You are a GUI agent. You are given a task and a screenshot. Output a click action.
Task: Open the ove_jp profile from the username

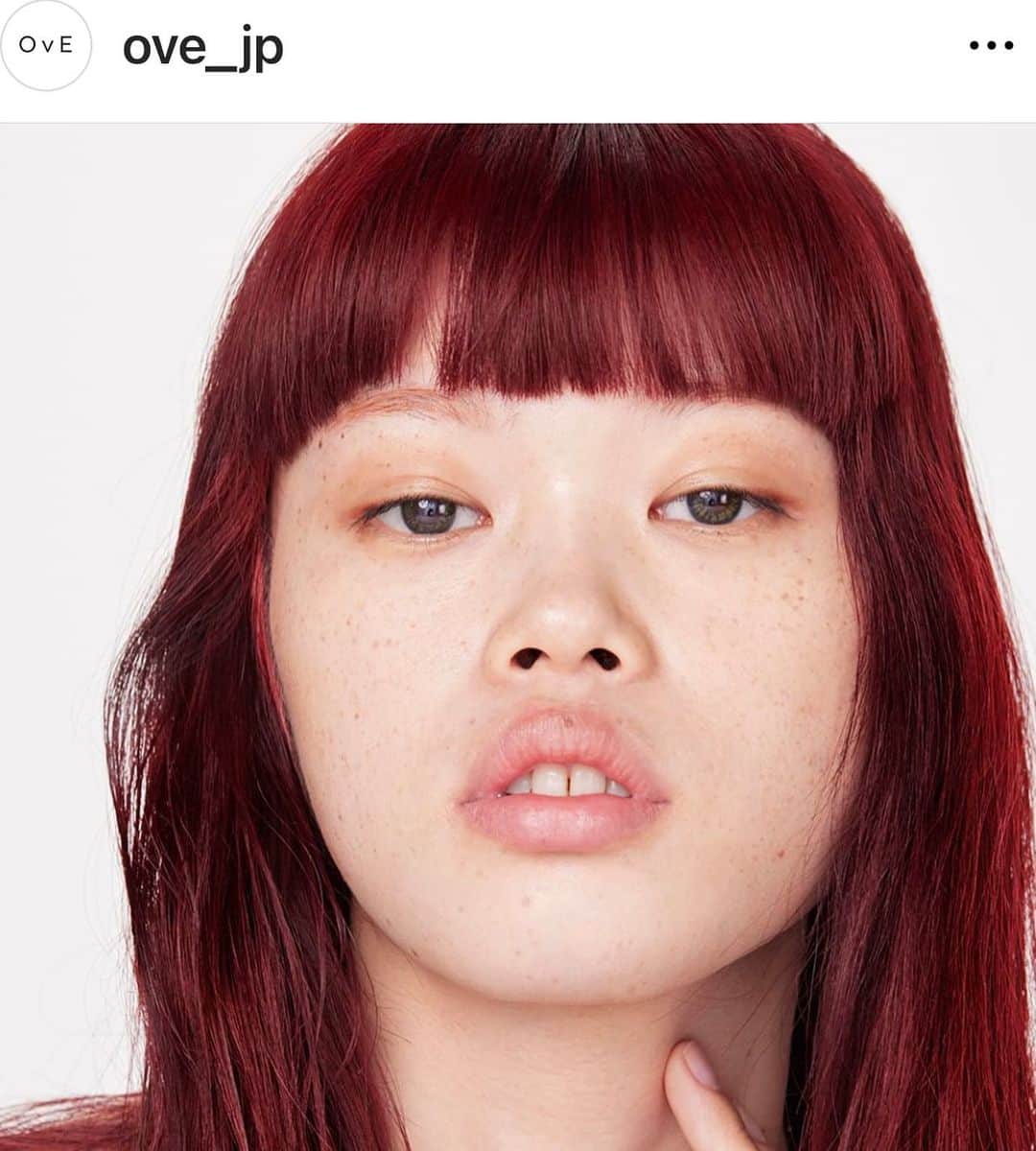[202, 46]
